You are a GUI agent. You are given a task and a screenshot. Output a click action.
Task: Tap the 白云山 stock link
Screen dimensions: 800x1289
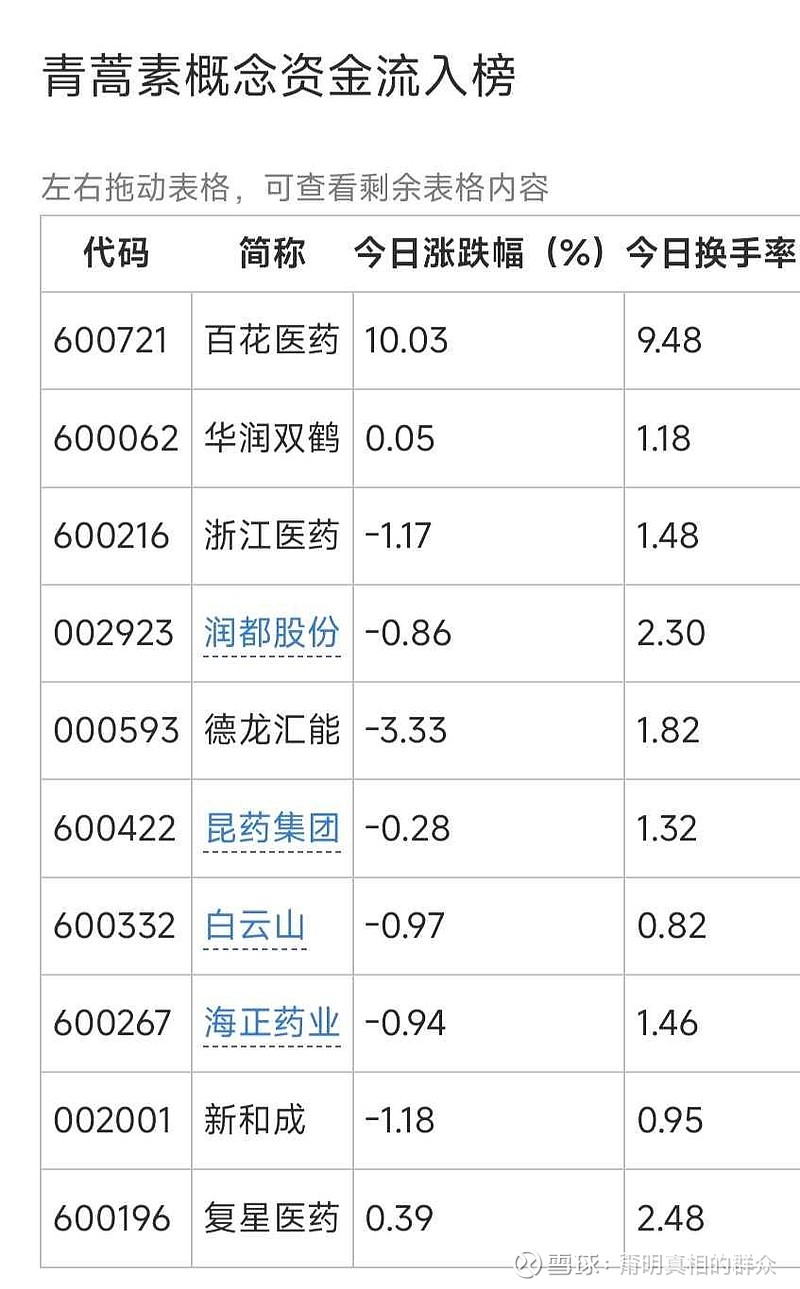(x=254, y=926)
